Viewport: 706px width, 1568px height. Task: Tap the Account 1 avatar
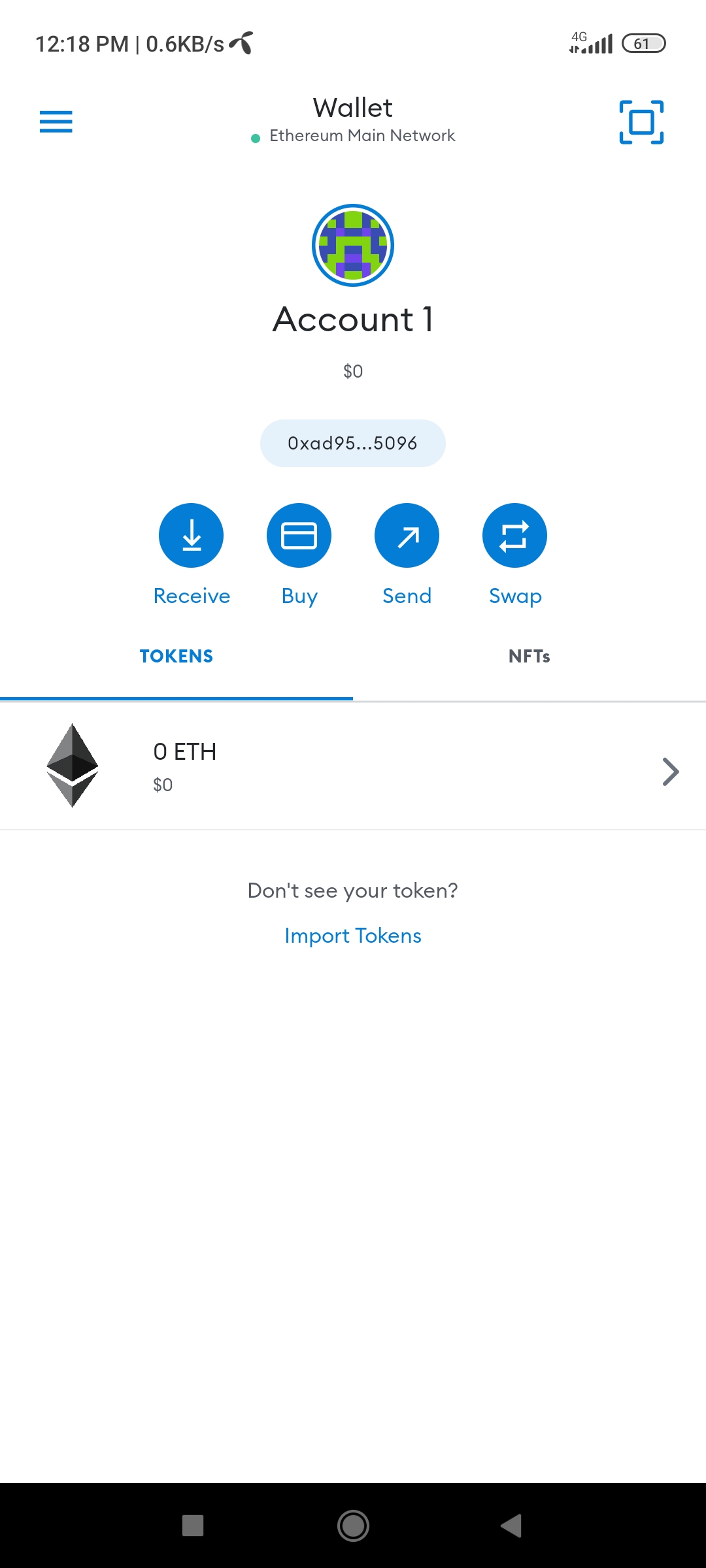pyautogui.click(x=353, y=246)
